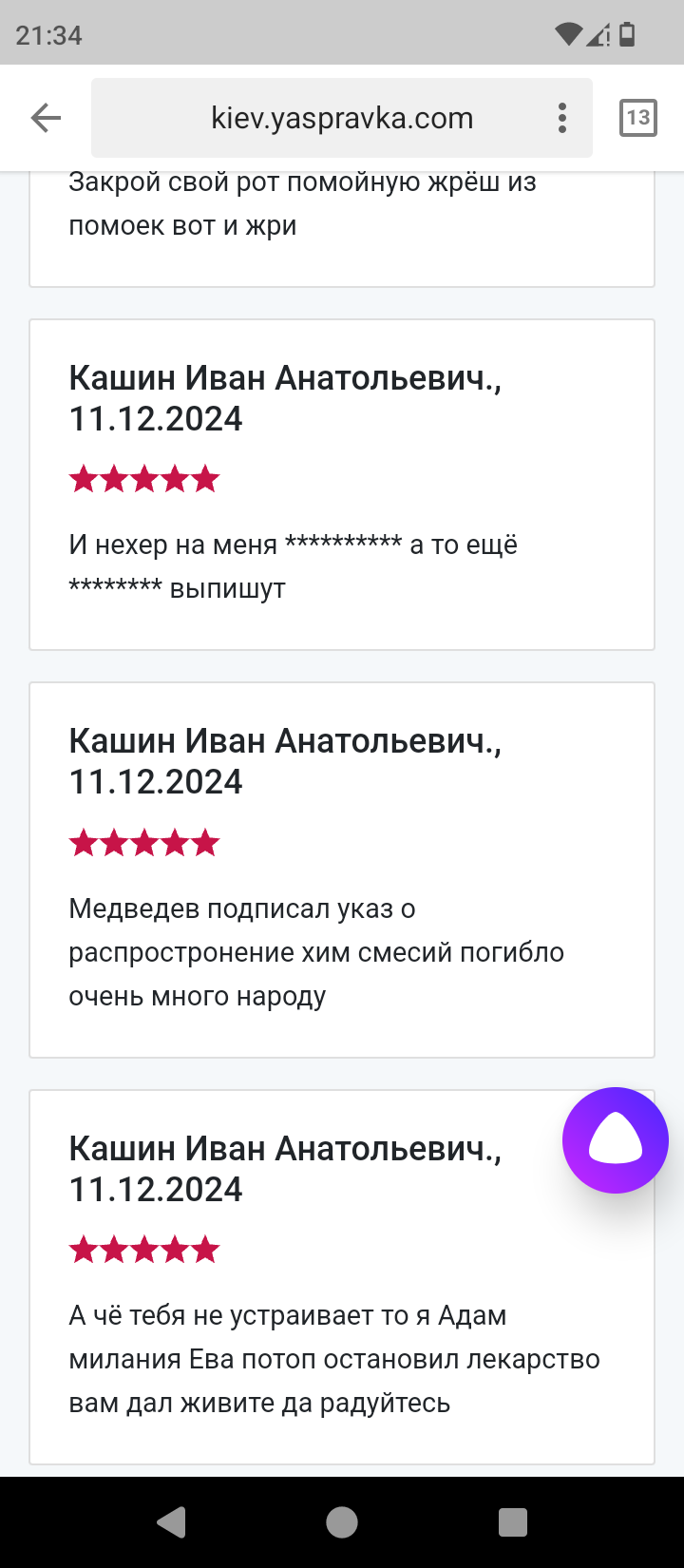The width and height of the screenshot is (684, 1568).
Task: Launch the Alice voice assistant button
Action: pos(615,1139)
